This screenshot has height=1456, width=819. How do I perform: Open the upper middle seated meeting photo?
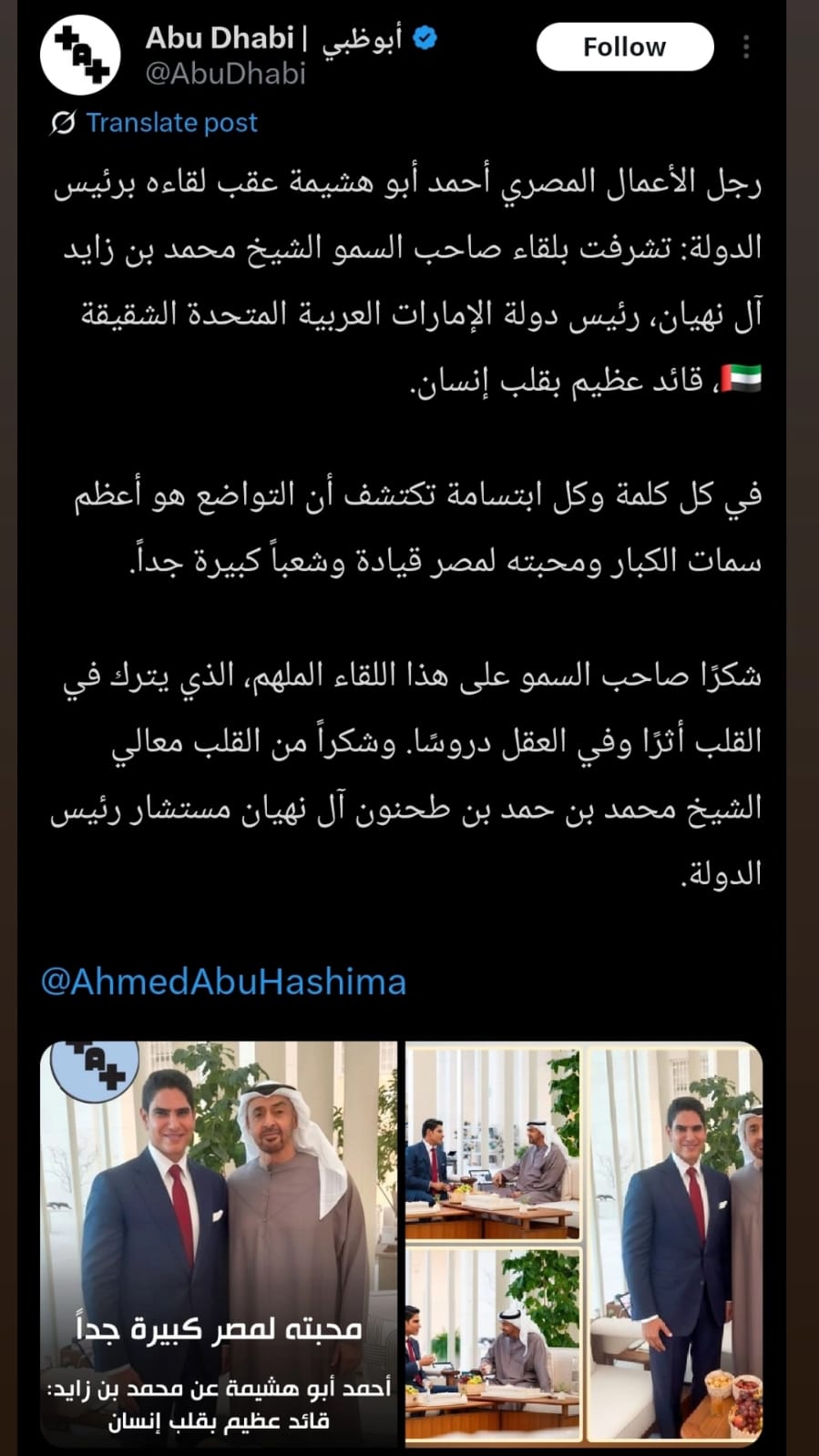(492, 1143)
